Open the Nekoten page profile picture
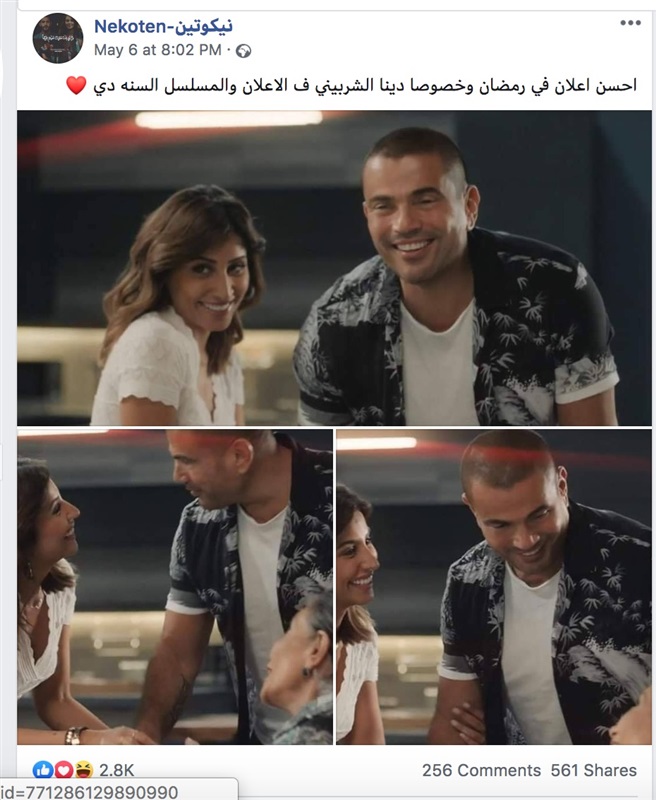This screenshot has height=800, width=656. [57, 38]
